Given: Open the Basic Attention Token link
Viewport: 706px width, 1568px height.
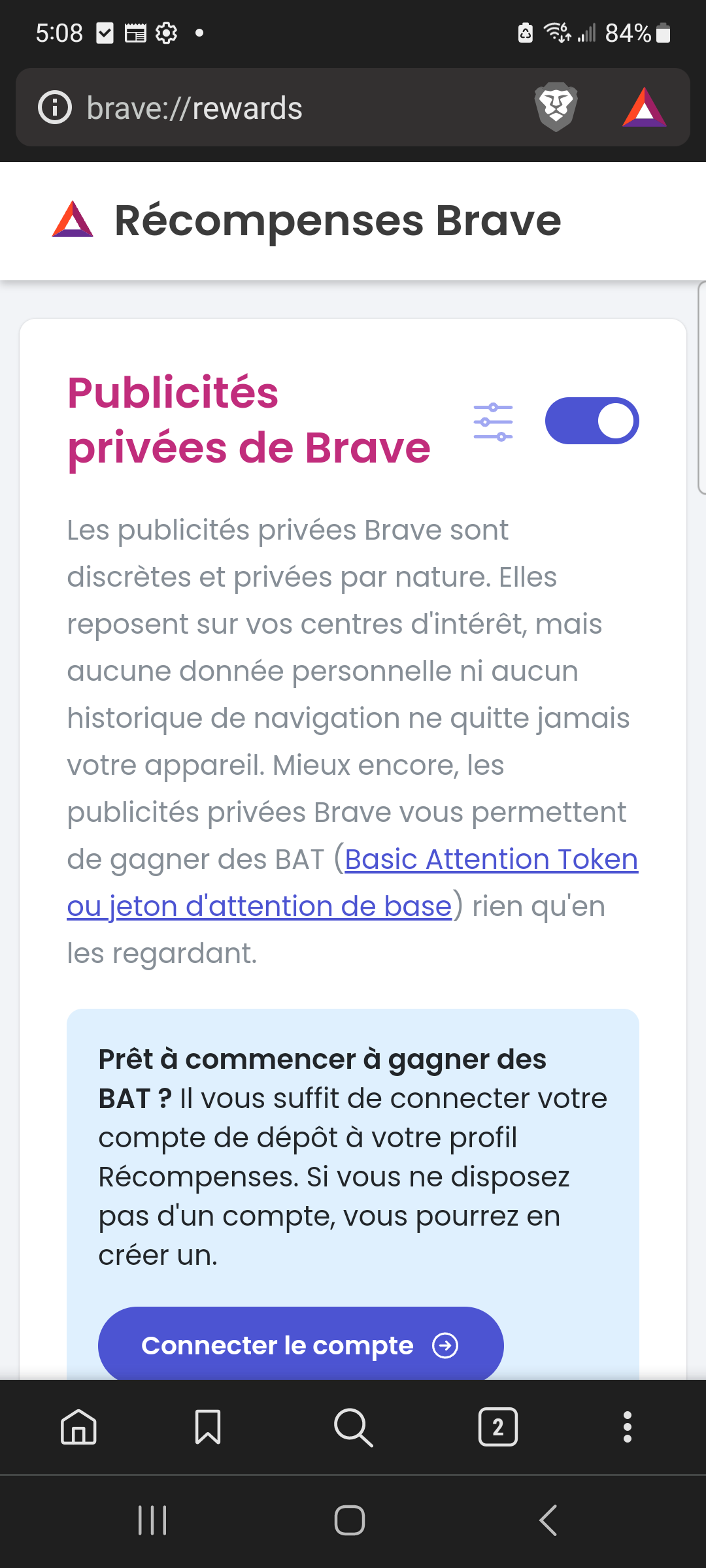Looking at the screenshot, I should click(353, 883).
